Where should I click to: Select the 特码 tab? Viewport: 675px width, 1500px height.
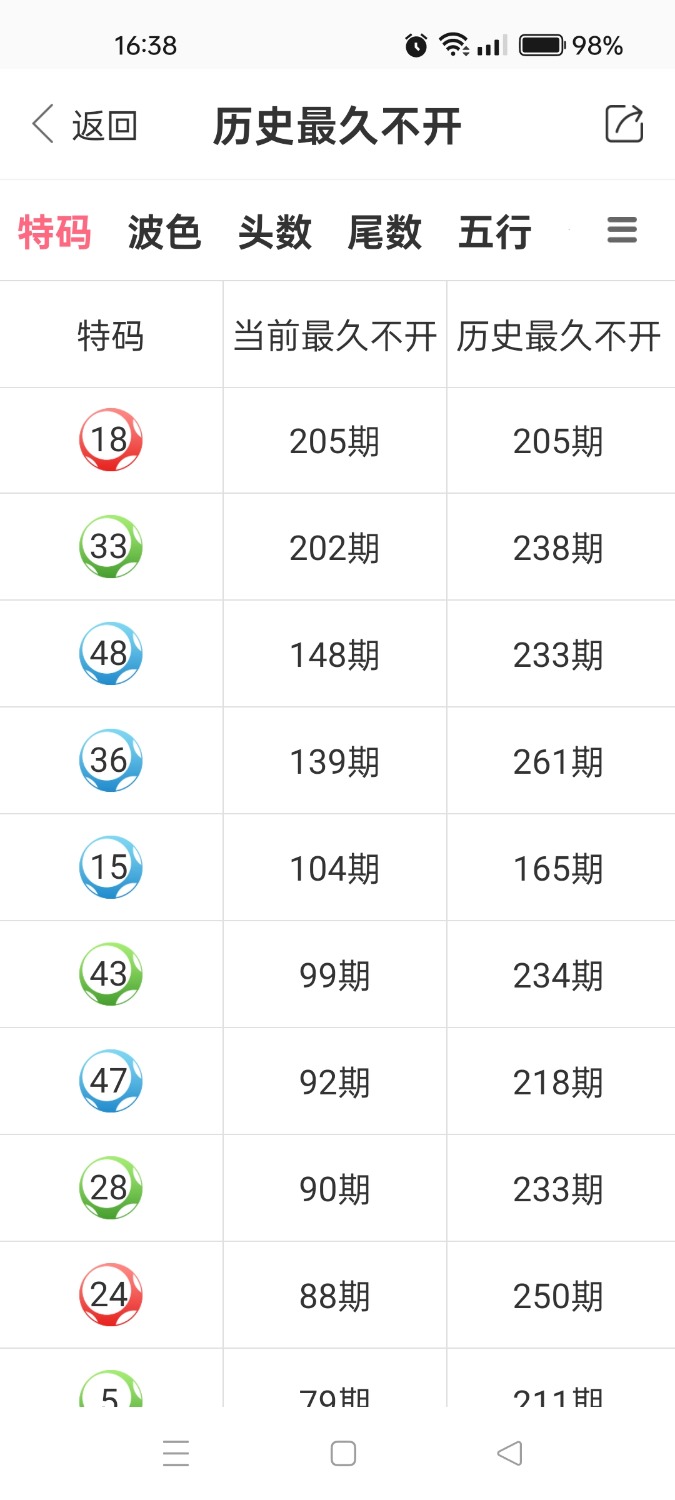(55, 233)
